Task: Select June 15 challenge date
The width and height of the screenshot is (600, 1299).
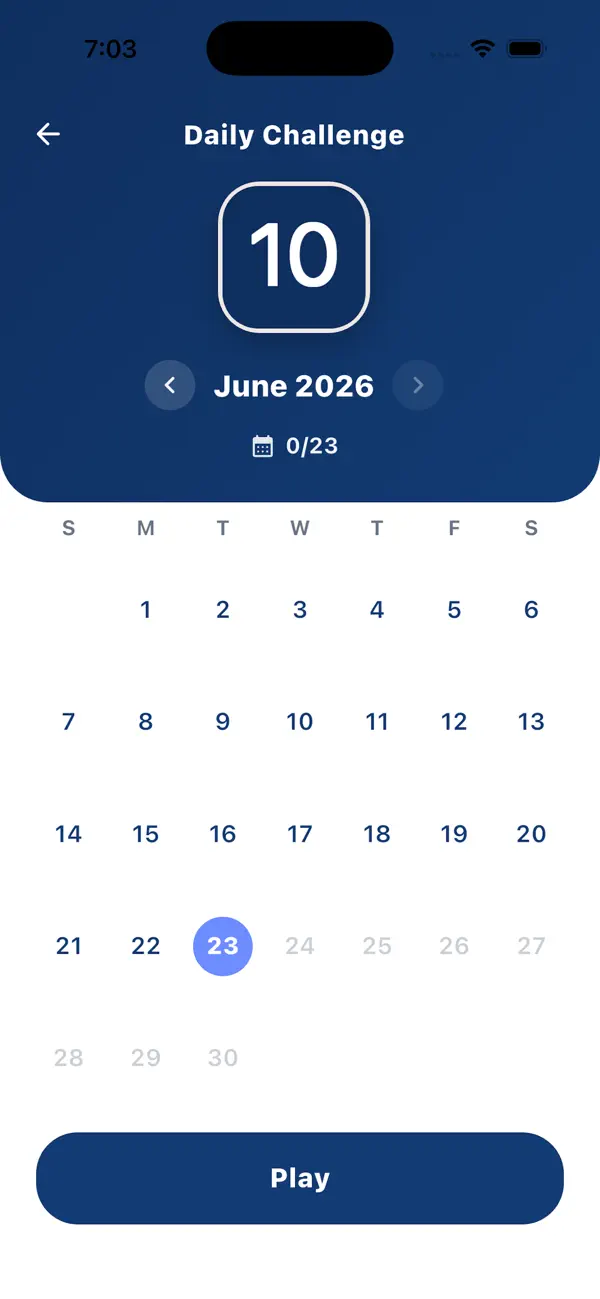Action: tap(146, 834)
